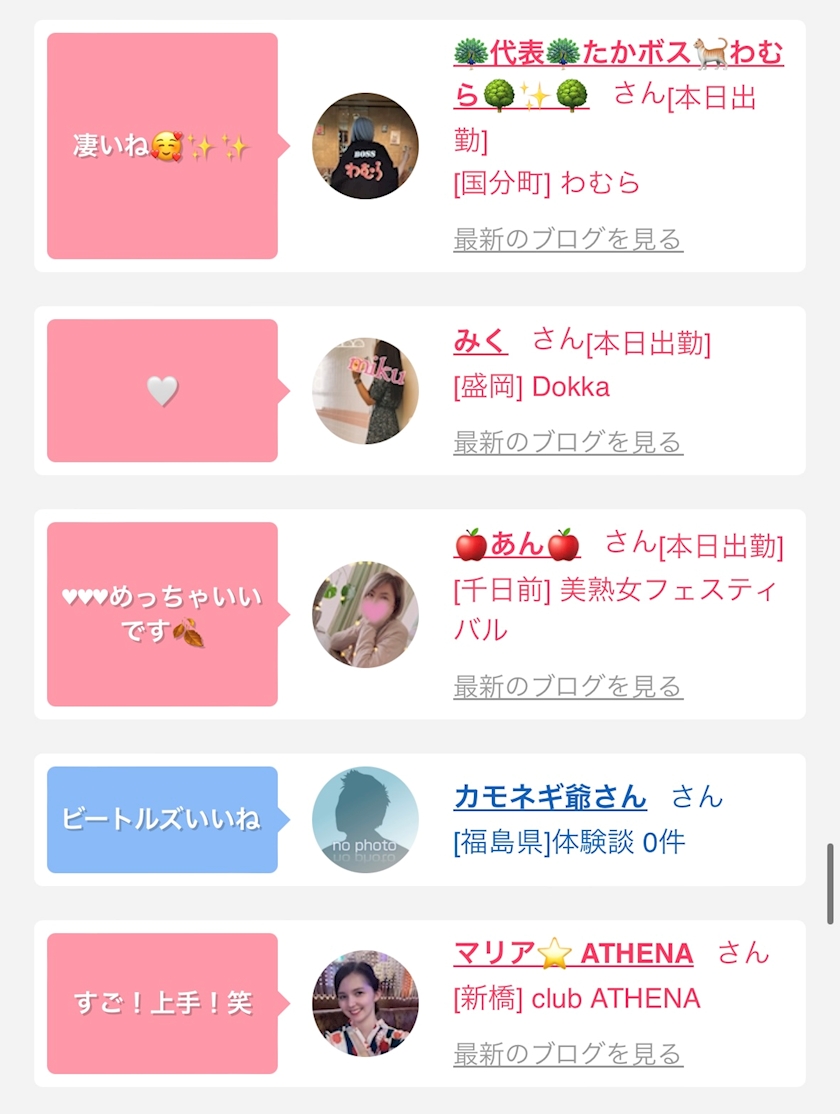The width and height of the screenshot is (840, 1114).
Task: View latest blog of マリア ATHENA
Action: point(568,1054)
